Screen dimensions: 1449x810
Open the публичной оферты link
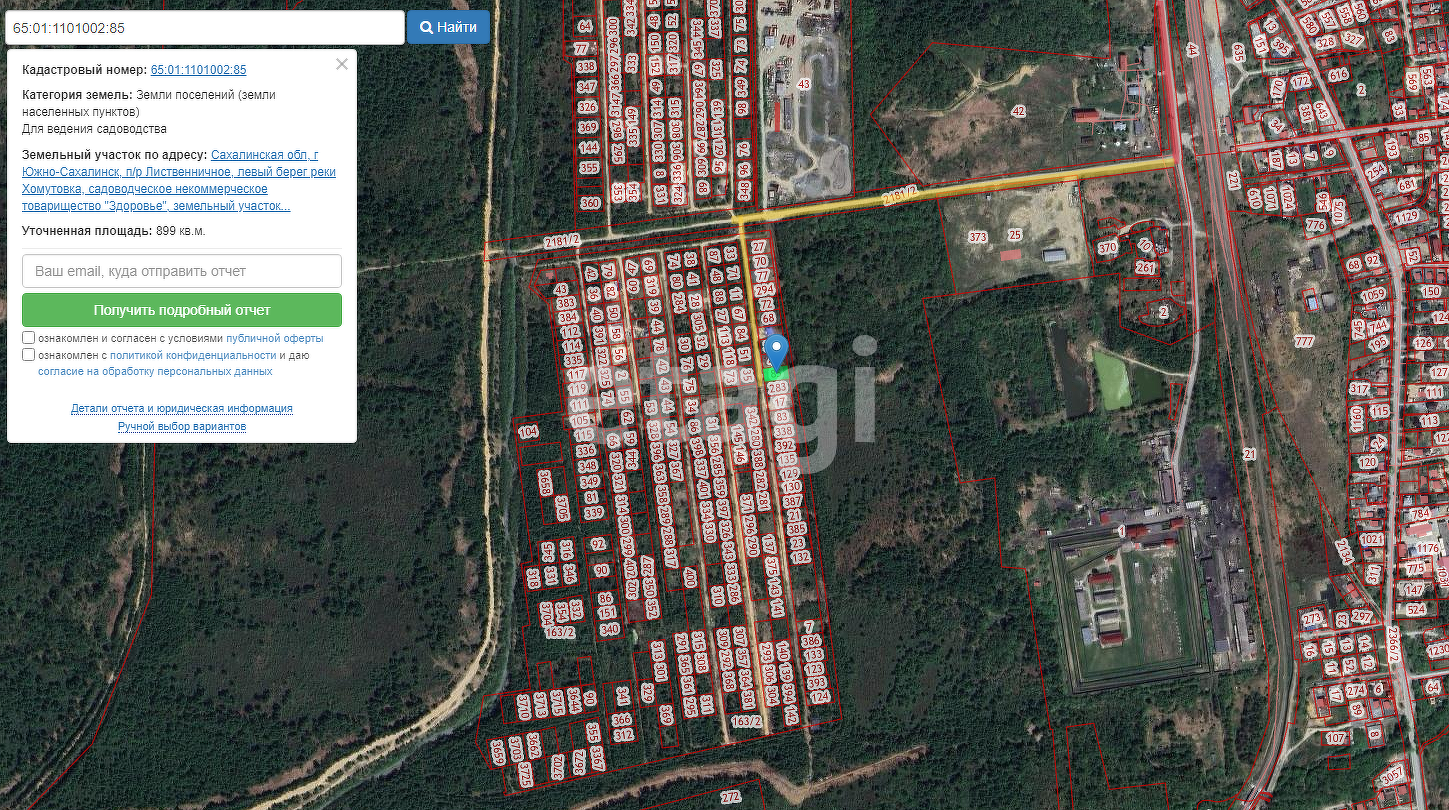pyautogui.click(x=274, y=338)
